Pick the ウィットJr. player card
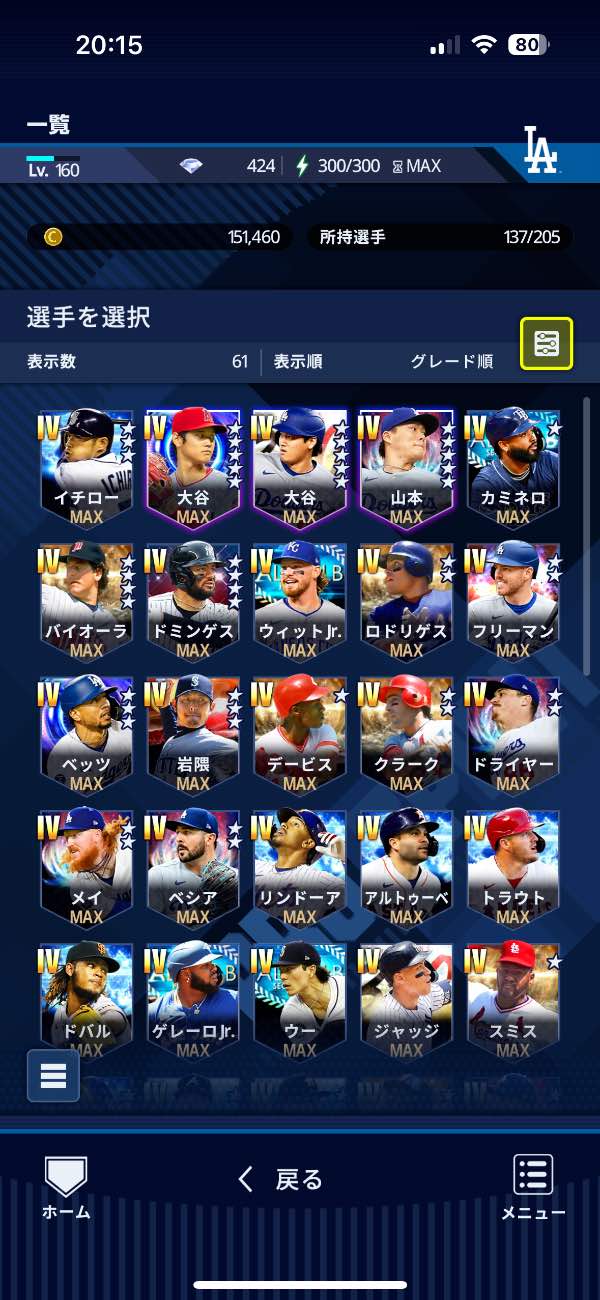Screen dimensions: 600x1300 pyautogui.click(x=300, y=600)
